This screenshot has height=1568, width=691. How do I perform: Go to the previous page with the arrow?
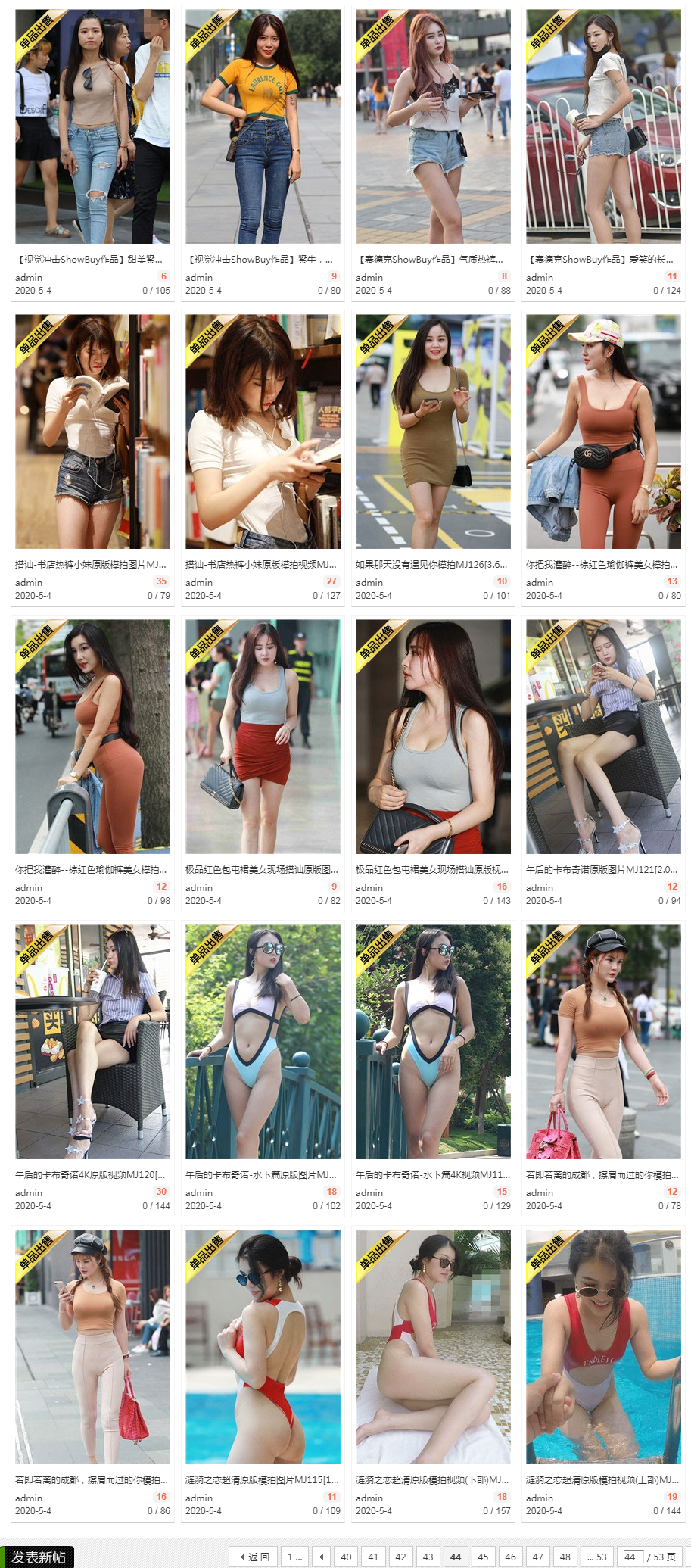pos(322,1557)
